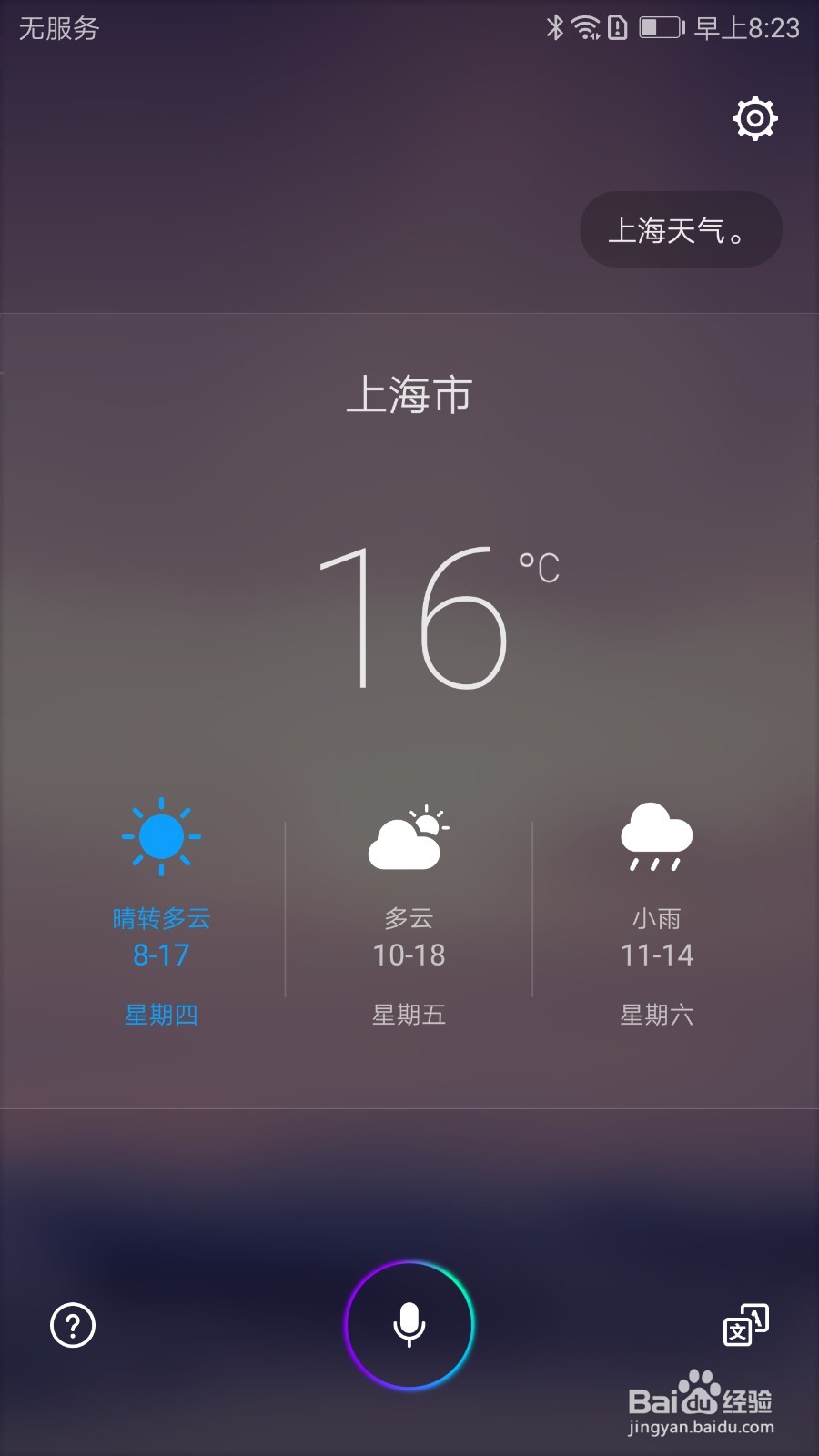
Task: Select the 上海天气 speech bubble
Action: coord(680,230)
